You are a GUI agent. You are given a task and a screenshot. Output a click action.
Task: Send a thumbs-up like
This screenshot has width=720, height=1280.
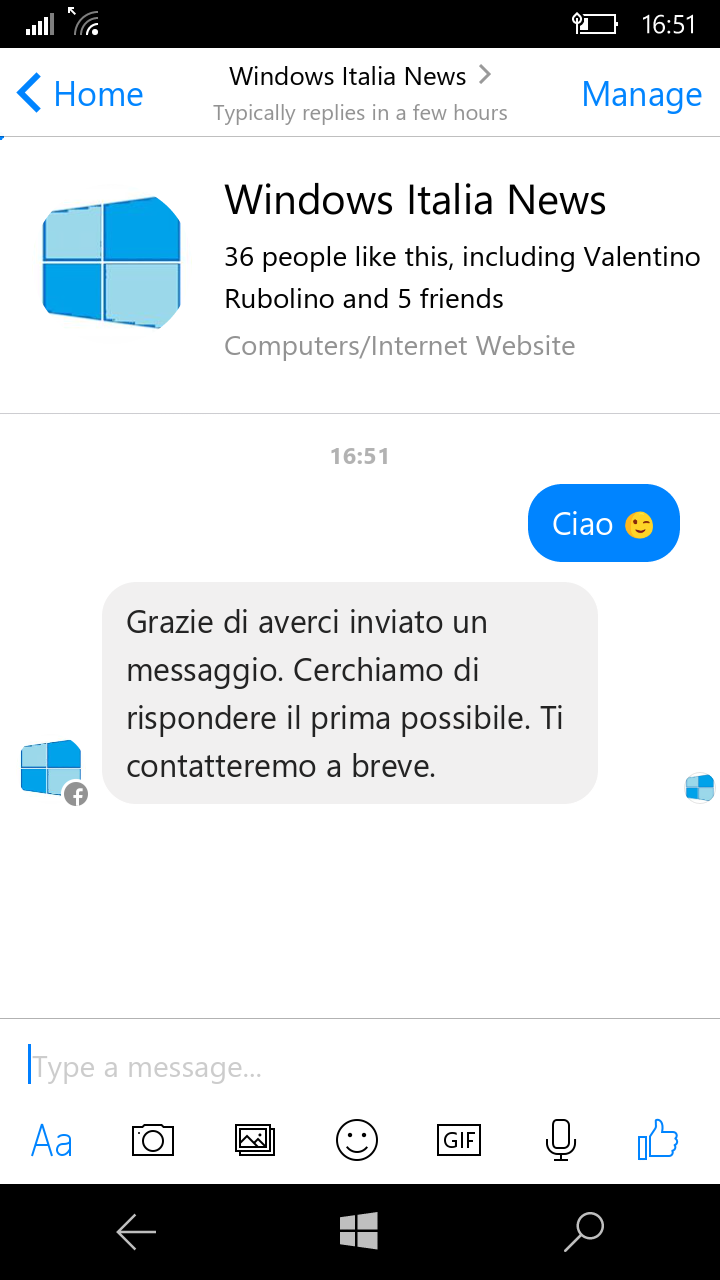click(x=658, y=1139)
